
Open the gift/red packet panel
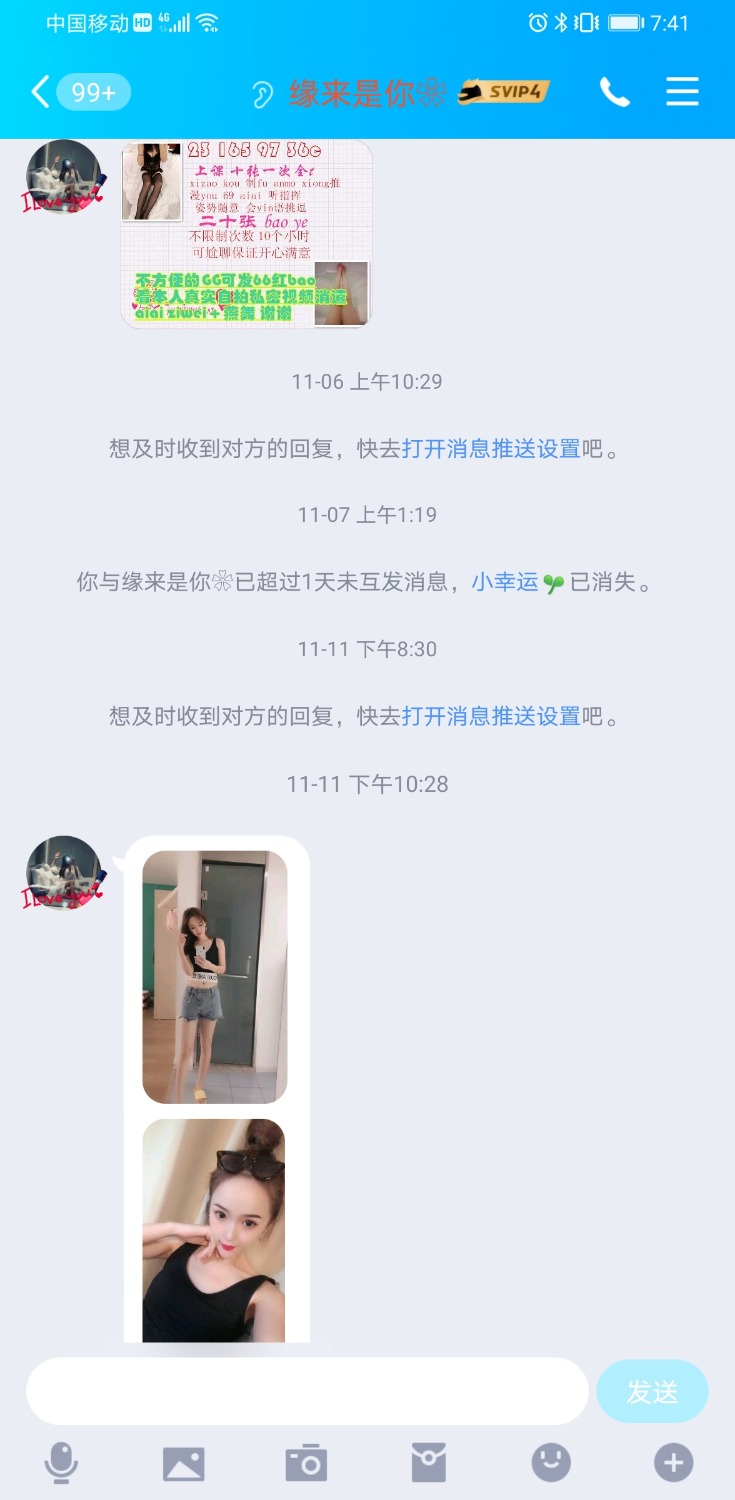pyautogui.click(x=429, y=1463)
